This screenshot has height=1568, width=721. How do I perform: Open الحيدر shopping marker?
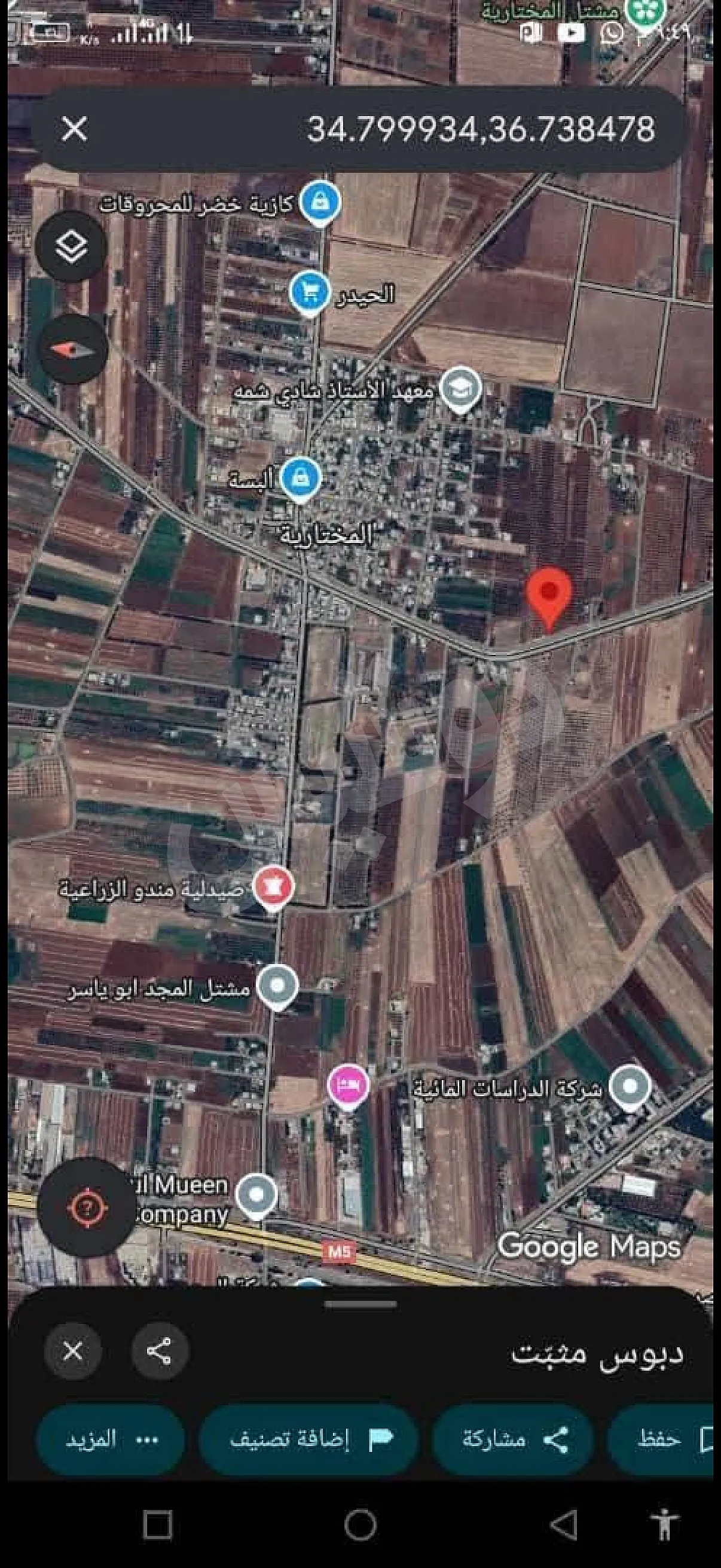(x=310, y=294)
